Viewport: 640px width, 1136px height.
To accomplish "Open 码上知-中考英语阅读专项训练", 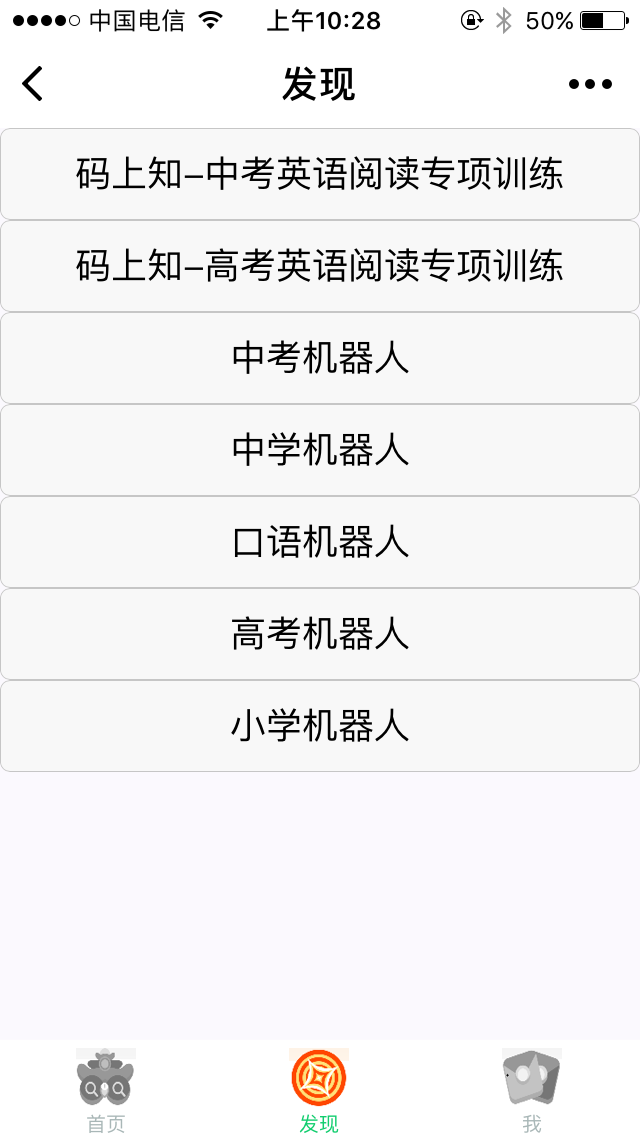I will tap(320, 174).
